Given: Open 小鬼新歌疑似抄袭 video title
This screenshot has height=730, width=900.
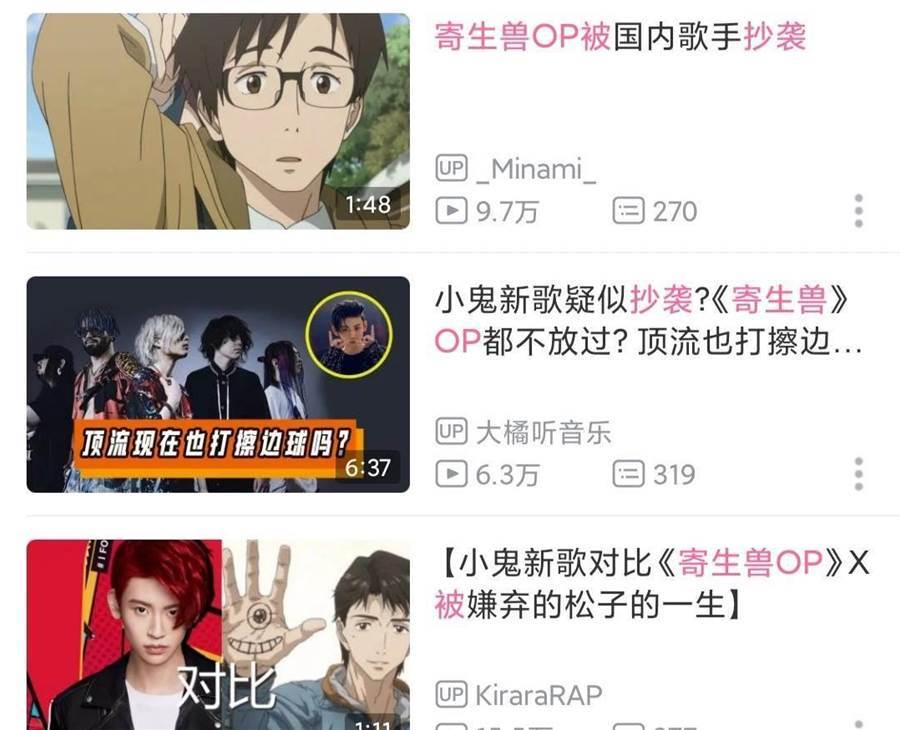Looking at the screenshot, I should pos(647,321).
